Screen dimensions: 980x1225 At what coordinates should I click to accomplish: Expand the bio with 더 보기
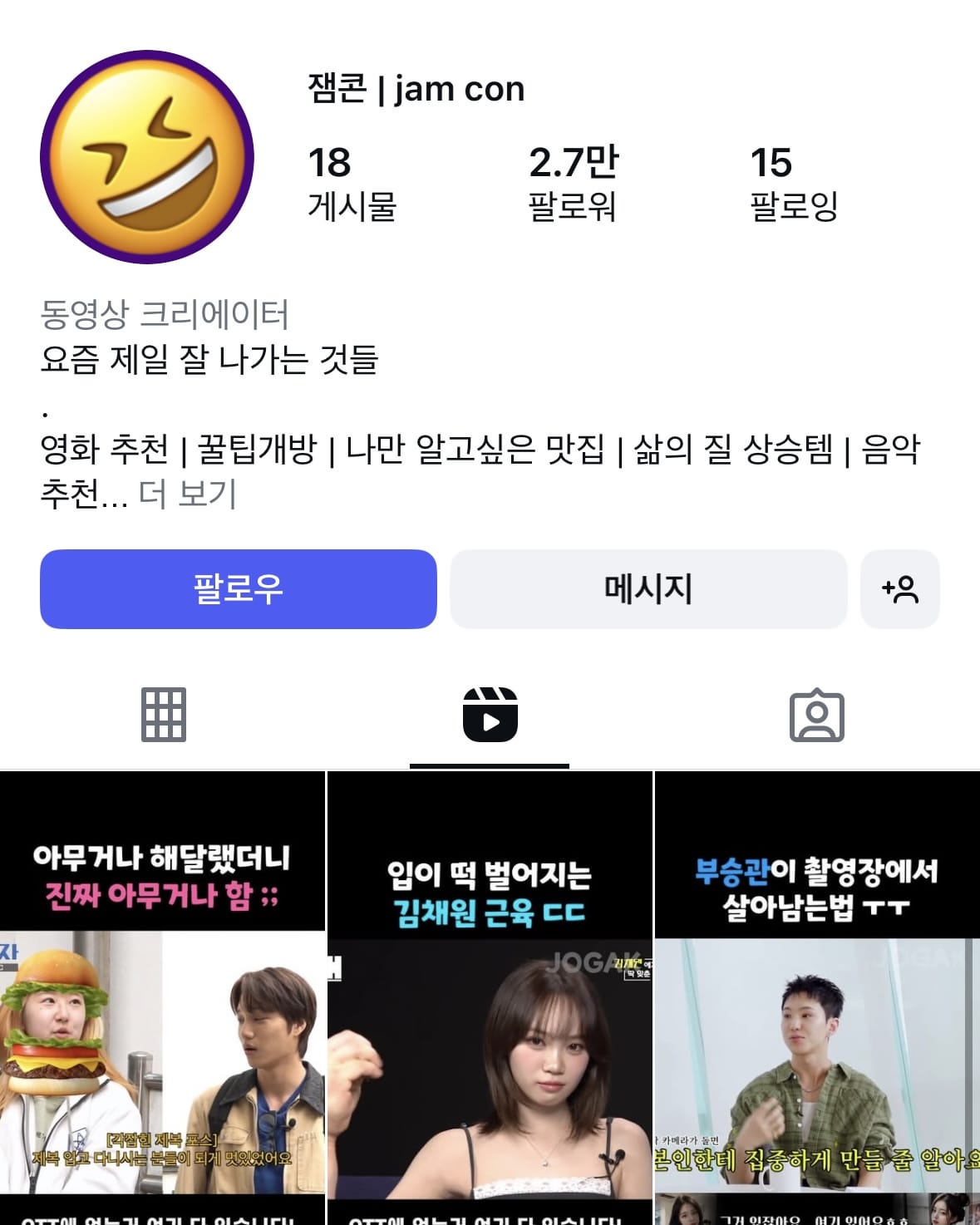[x=187, y=494]
